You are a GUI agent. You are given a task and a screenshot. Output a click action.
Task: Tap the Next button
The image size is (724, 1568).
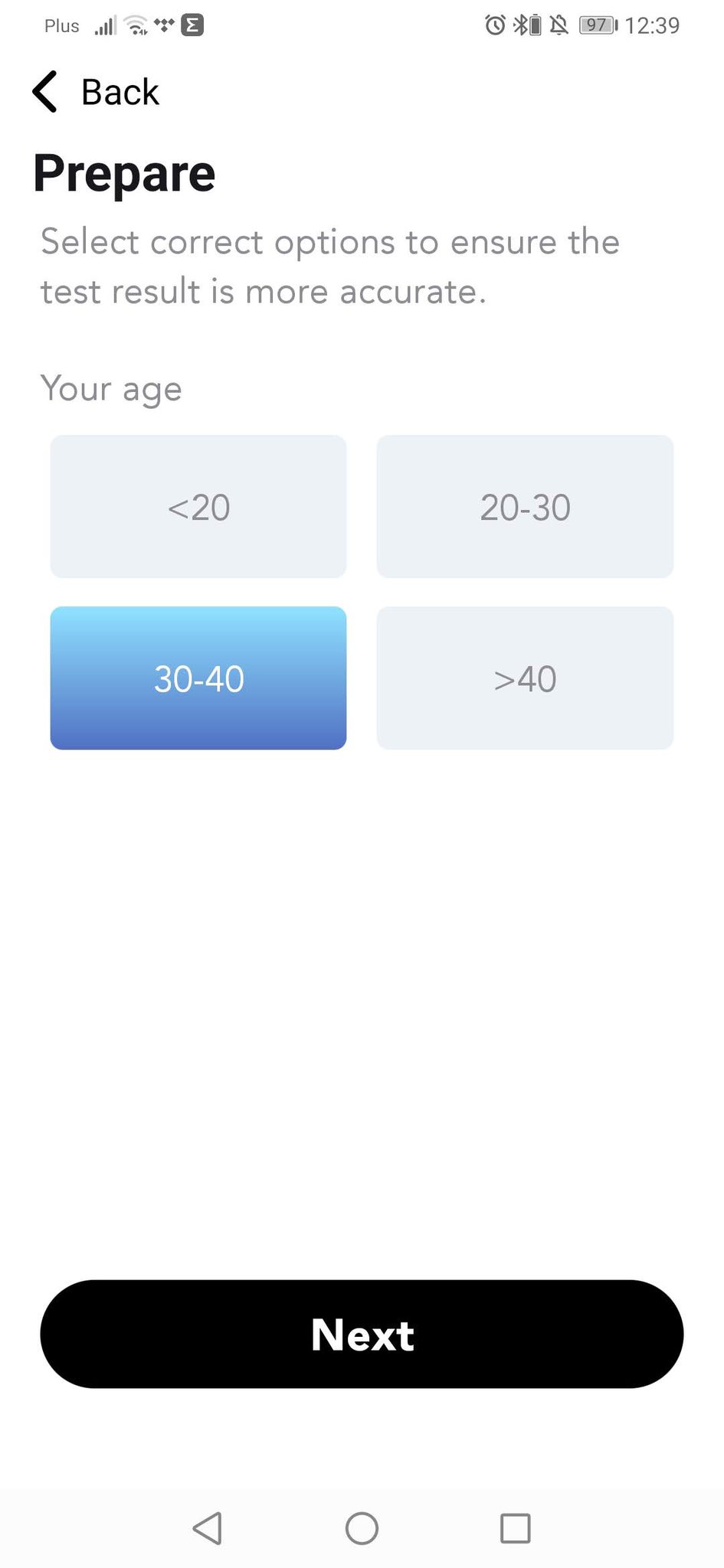[362, 1334]
